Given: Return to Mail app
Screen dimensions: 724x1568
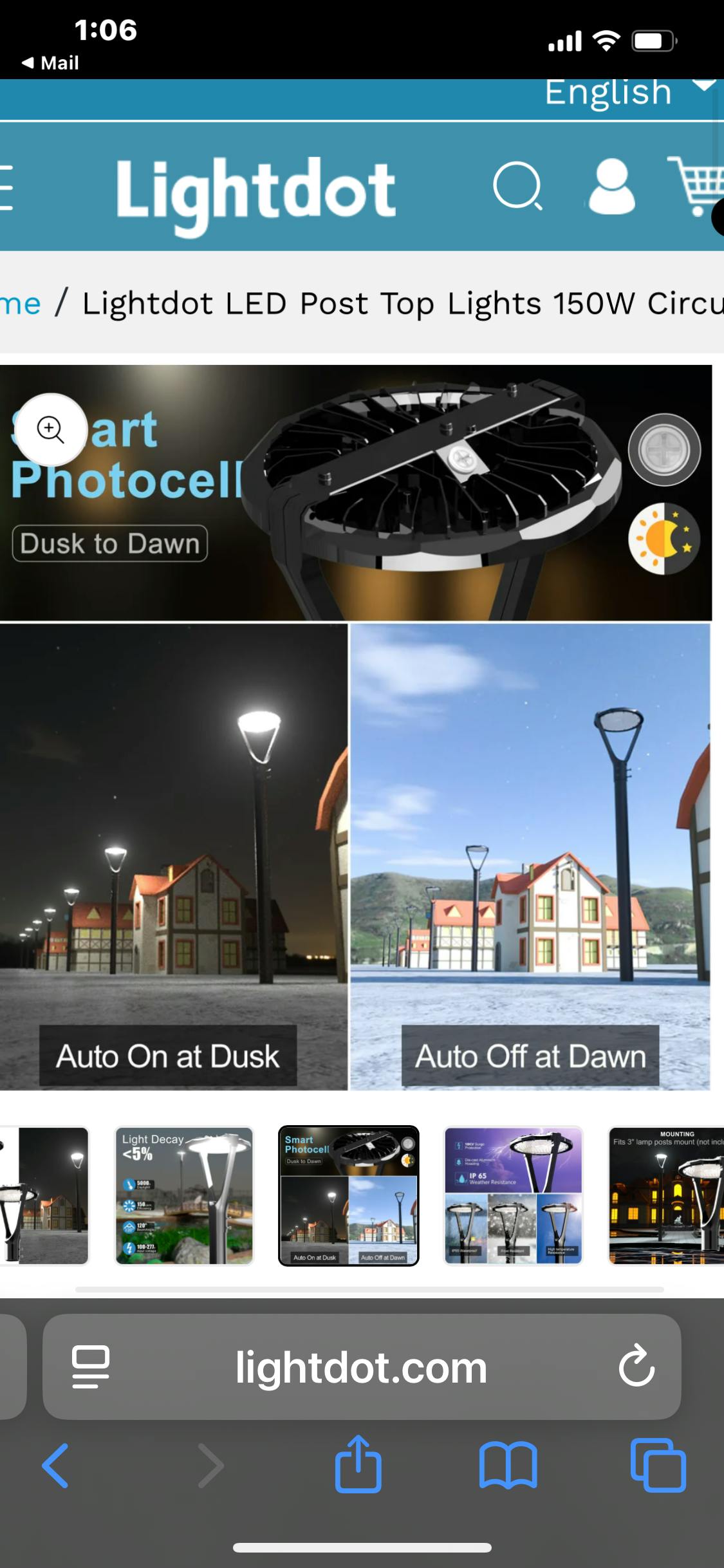Looking at the screenshot, I should (x=50, y=62).
